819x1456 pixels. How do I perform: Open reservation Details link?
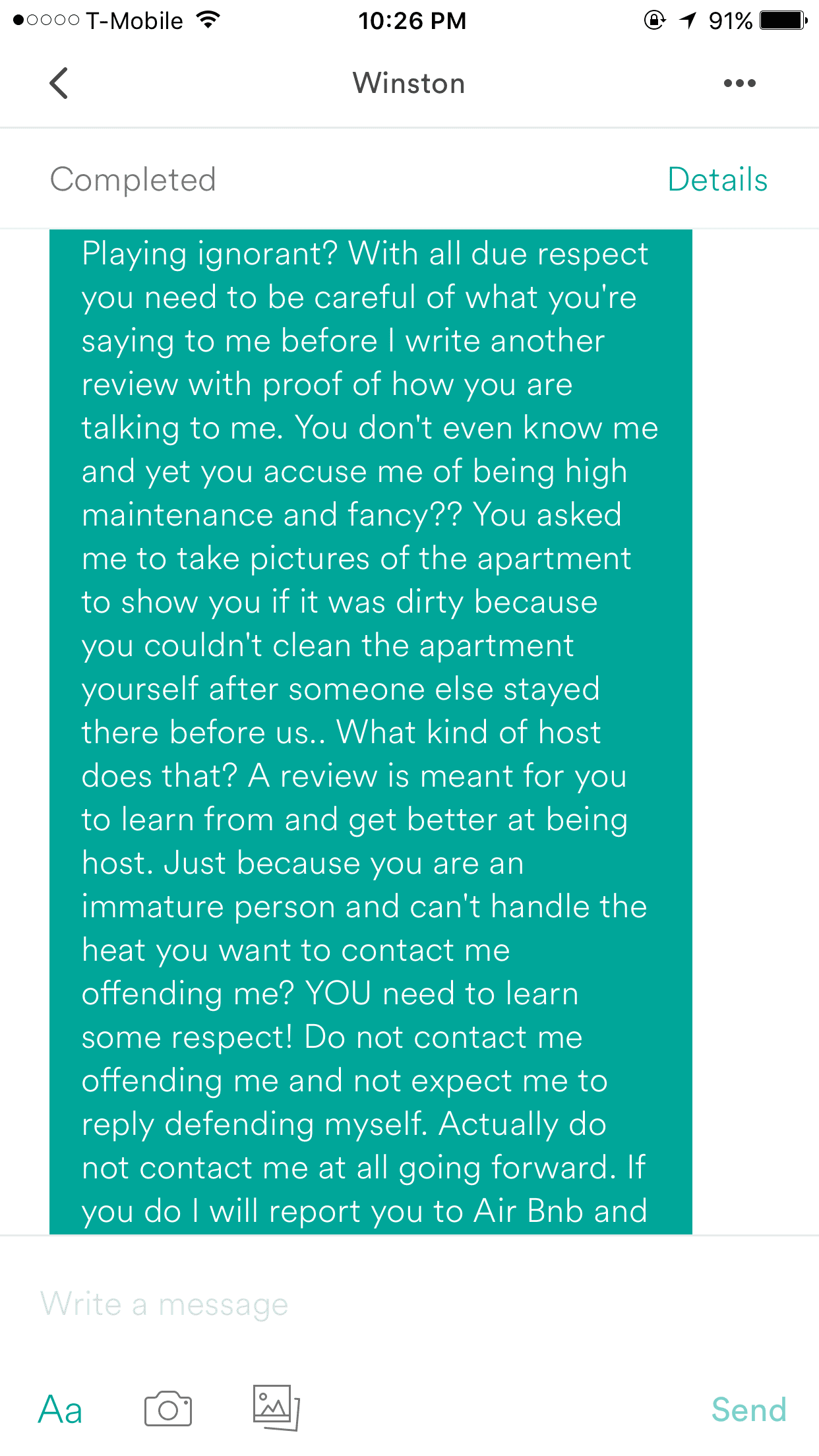tap(717, 179)
